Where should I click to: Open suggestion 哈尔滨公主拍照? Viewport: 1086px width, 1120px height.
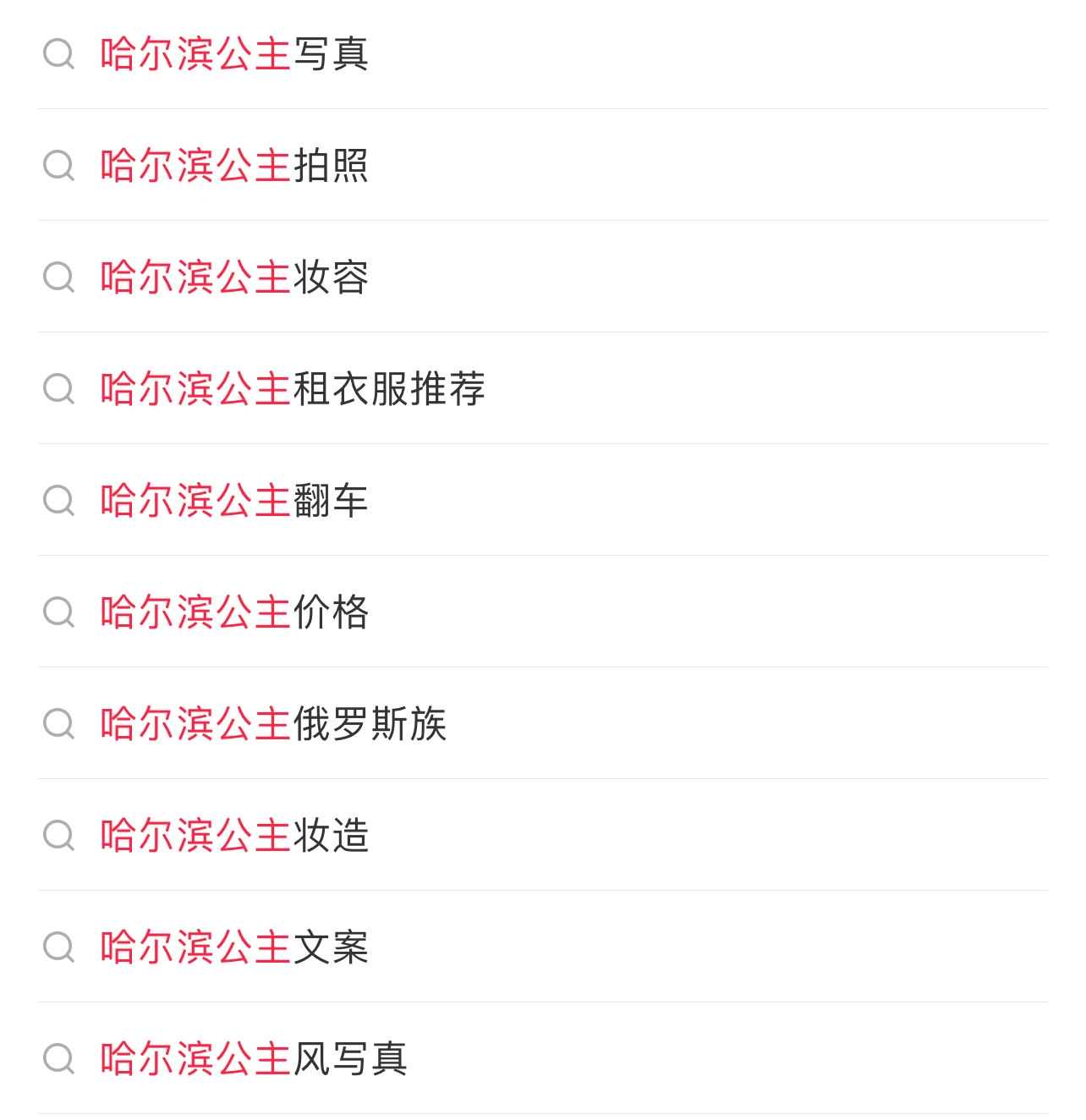pos(234,166)
